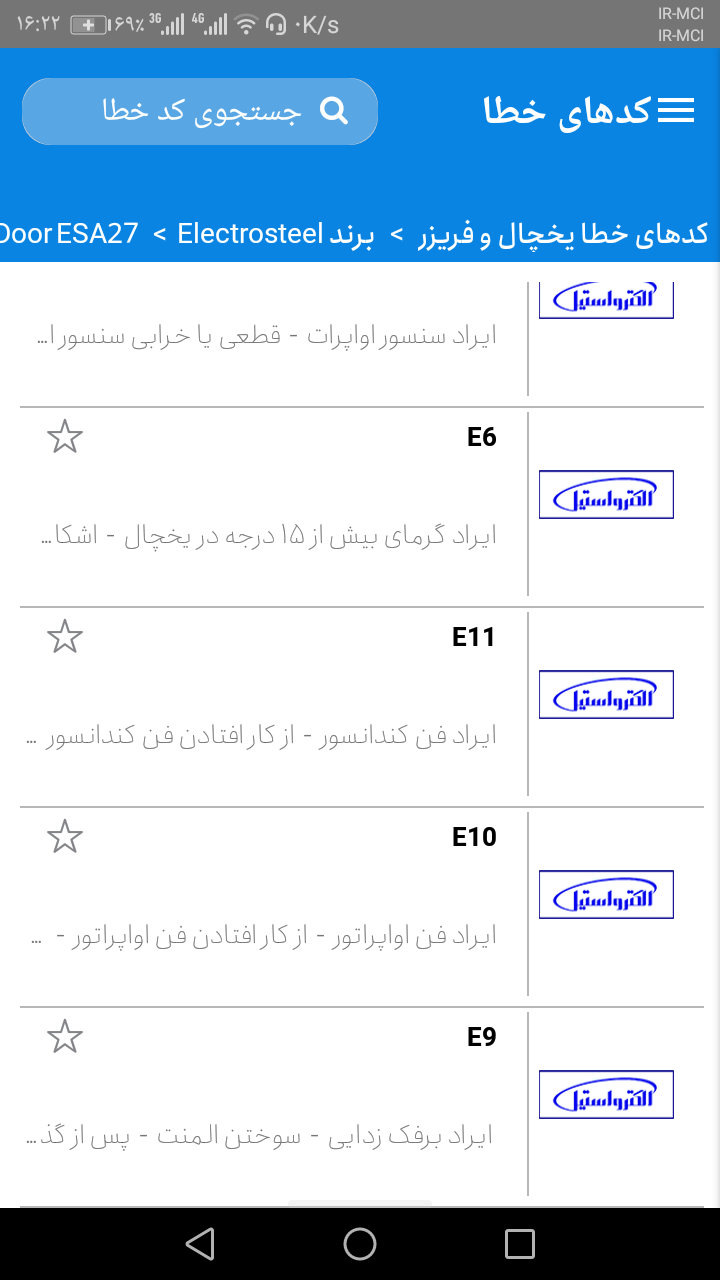
Task: Open the E11 condenser fan error entry
Action: tap(360, 706)
